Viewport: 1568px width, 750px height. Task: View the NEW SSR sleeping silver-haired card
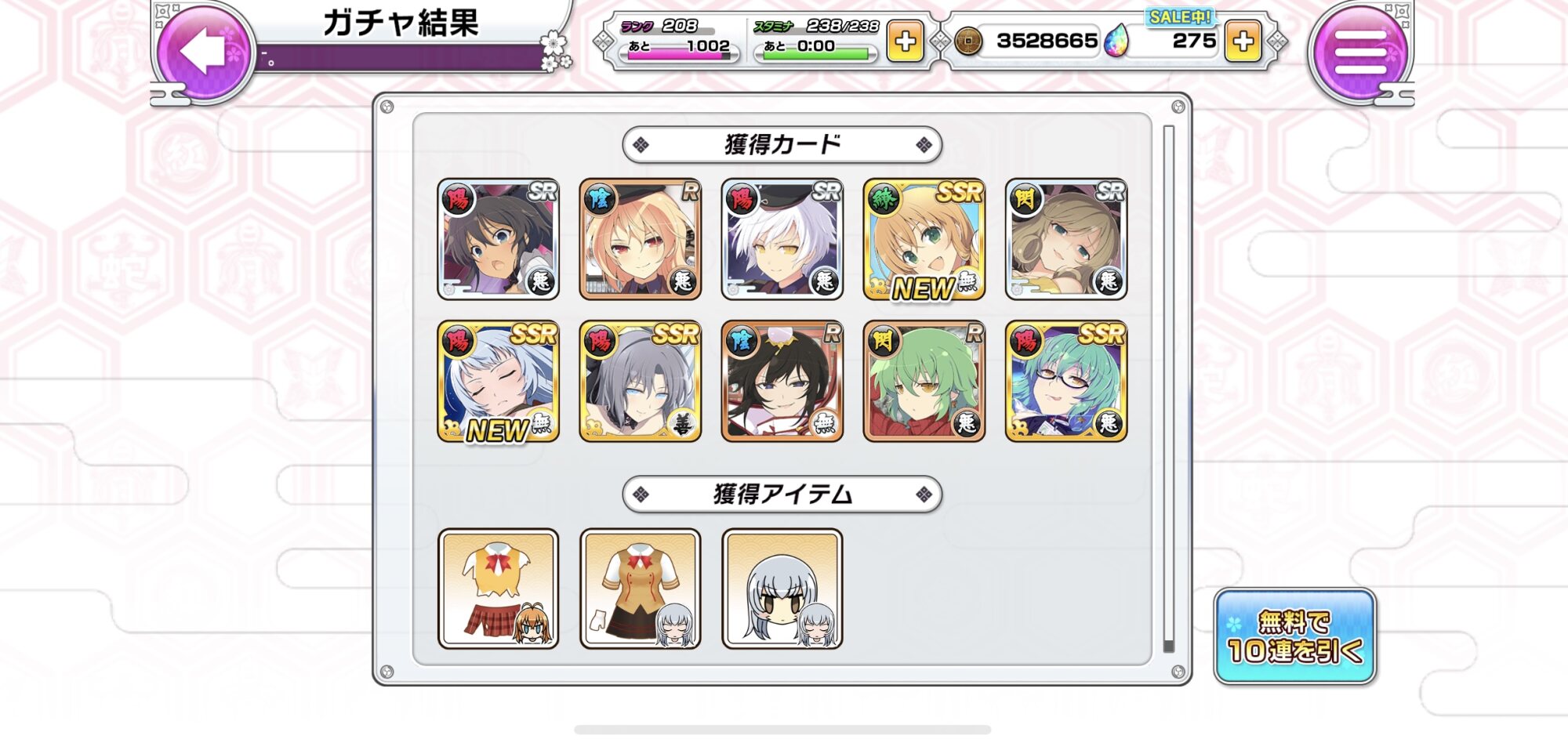tap(499, 381)
